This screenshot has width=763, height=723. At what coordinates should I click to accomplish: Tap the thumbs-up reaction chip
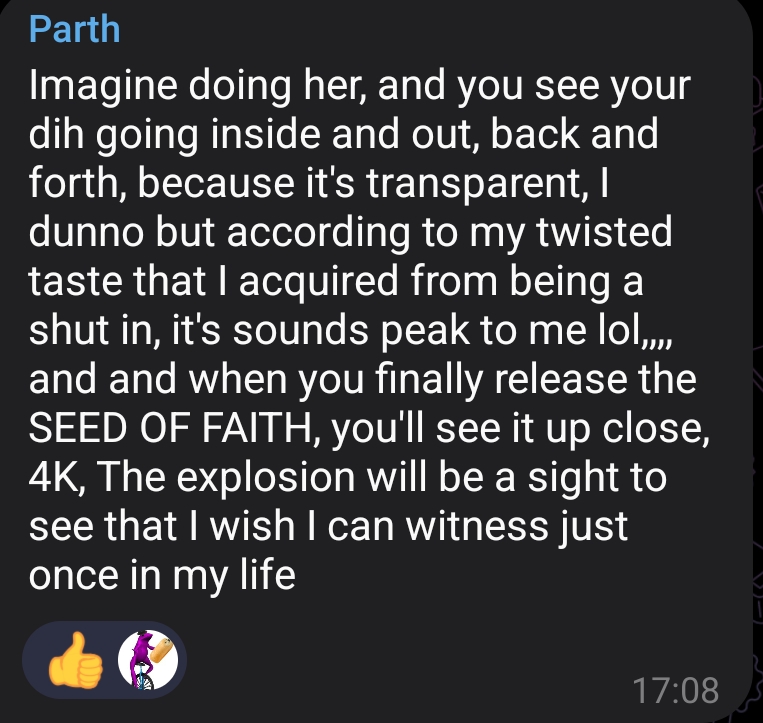(x=76, y=661)
